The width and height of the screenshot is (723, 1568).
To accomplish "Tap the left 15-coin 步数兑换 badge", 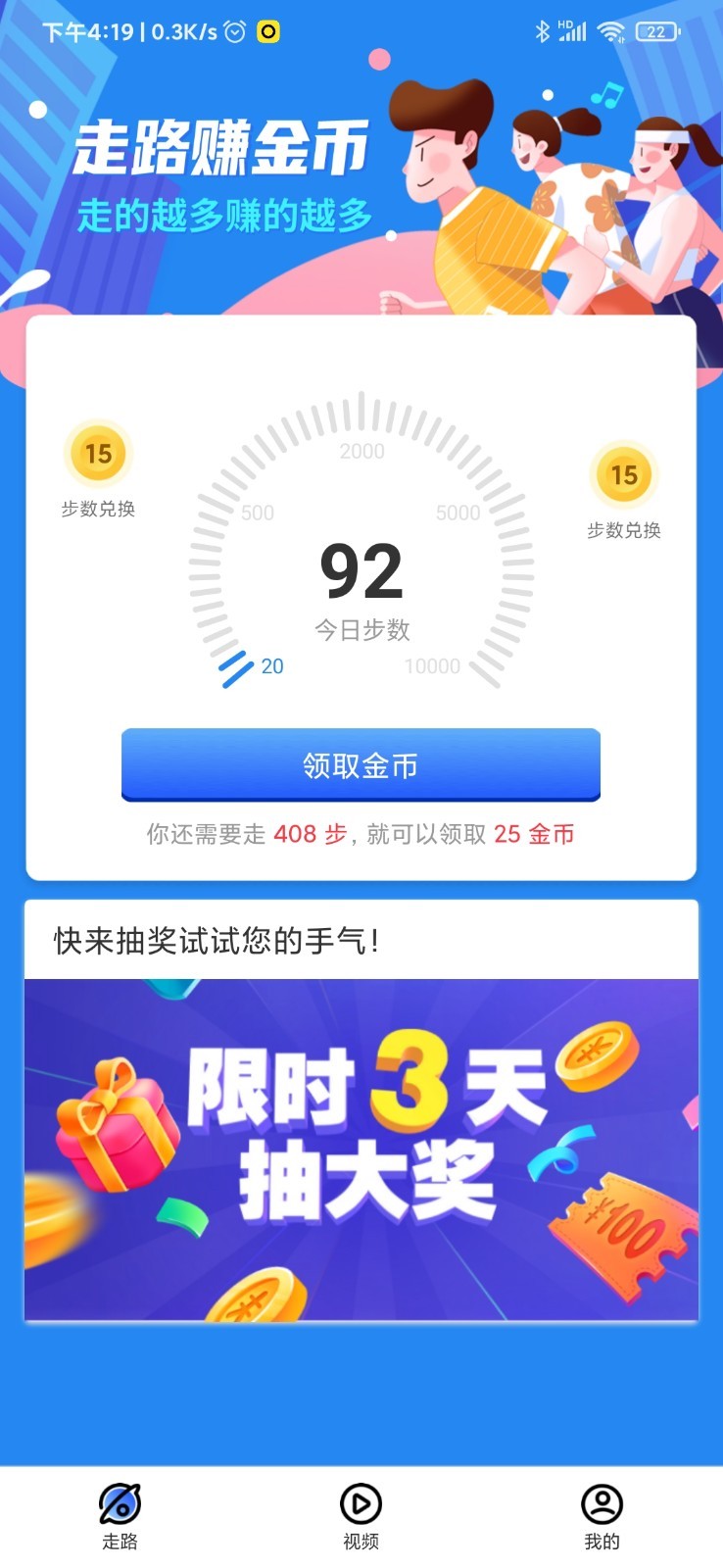I will [97, 454].
